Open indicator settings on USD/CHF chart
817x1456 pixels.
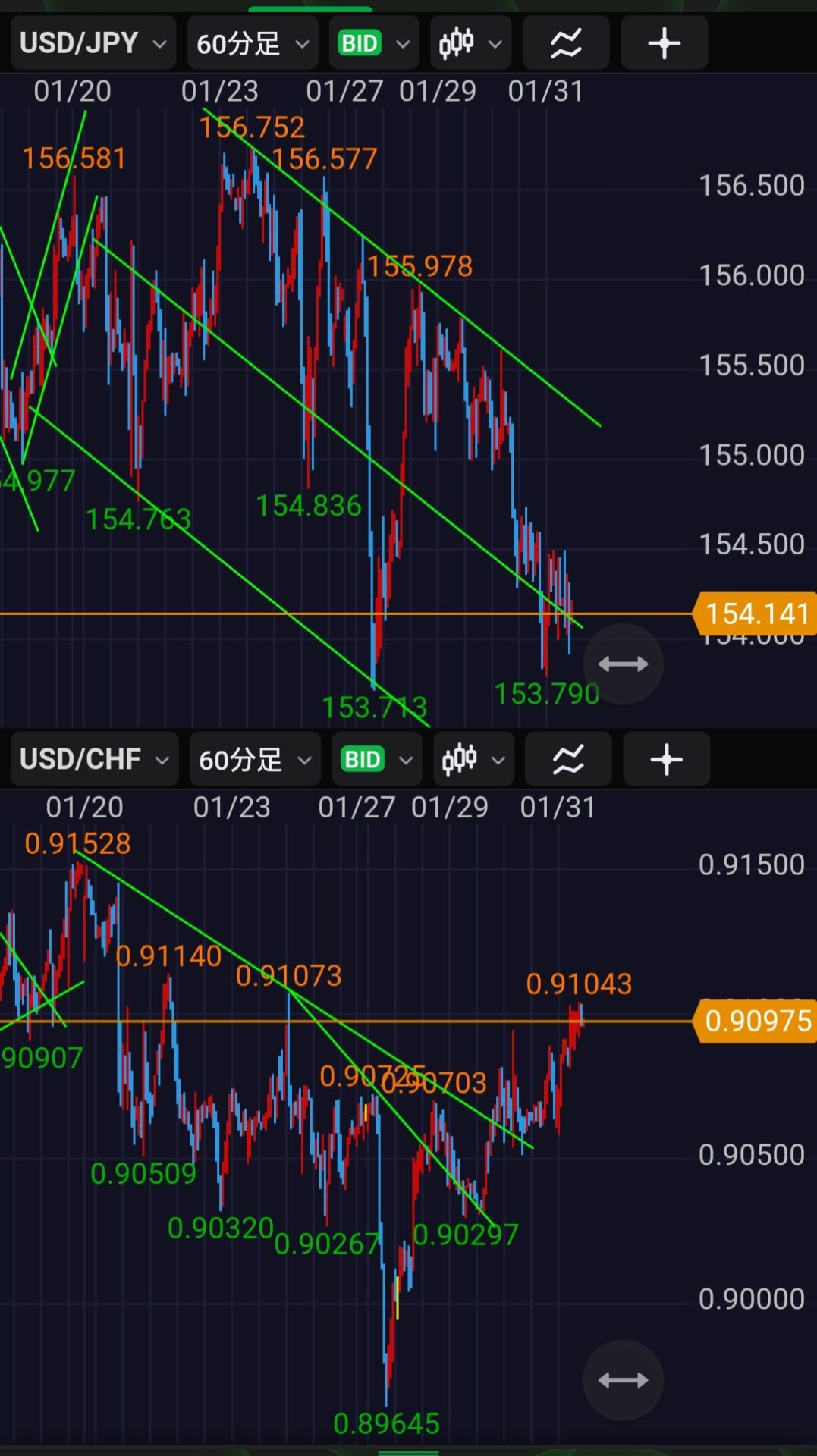click(568, 759)
